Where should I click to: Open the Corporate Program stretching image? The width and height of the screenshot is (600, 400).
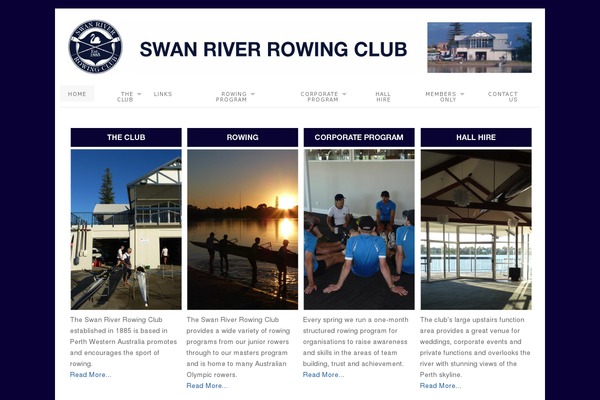click(359, 229)
